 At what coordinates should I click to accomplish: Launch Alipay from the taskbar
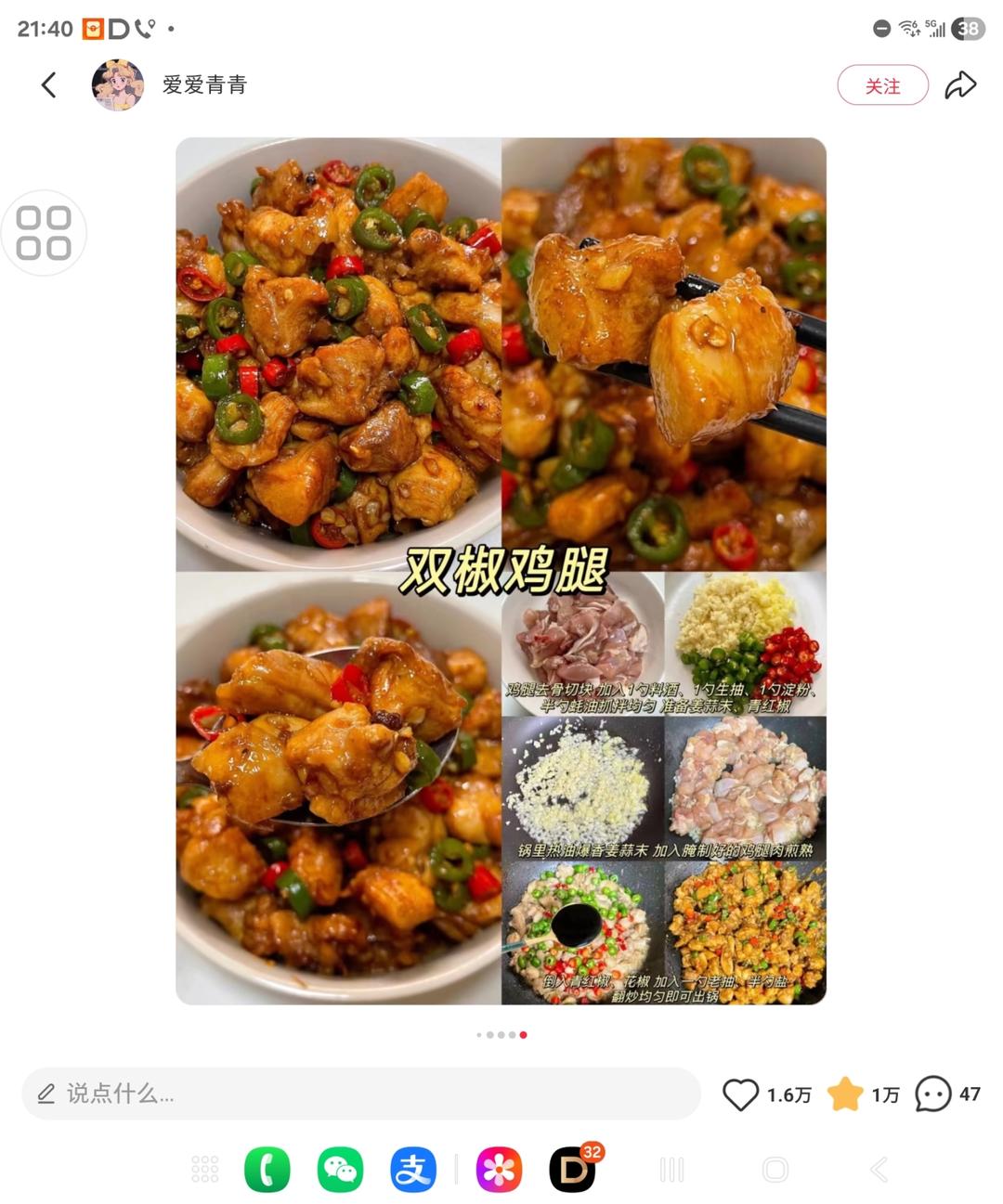pos(413,1170)
